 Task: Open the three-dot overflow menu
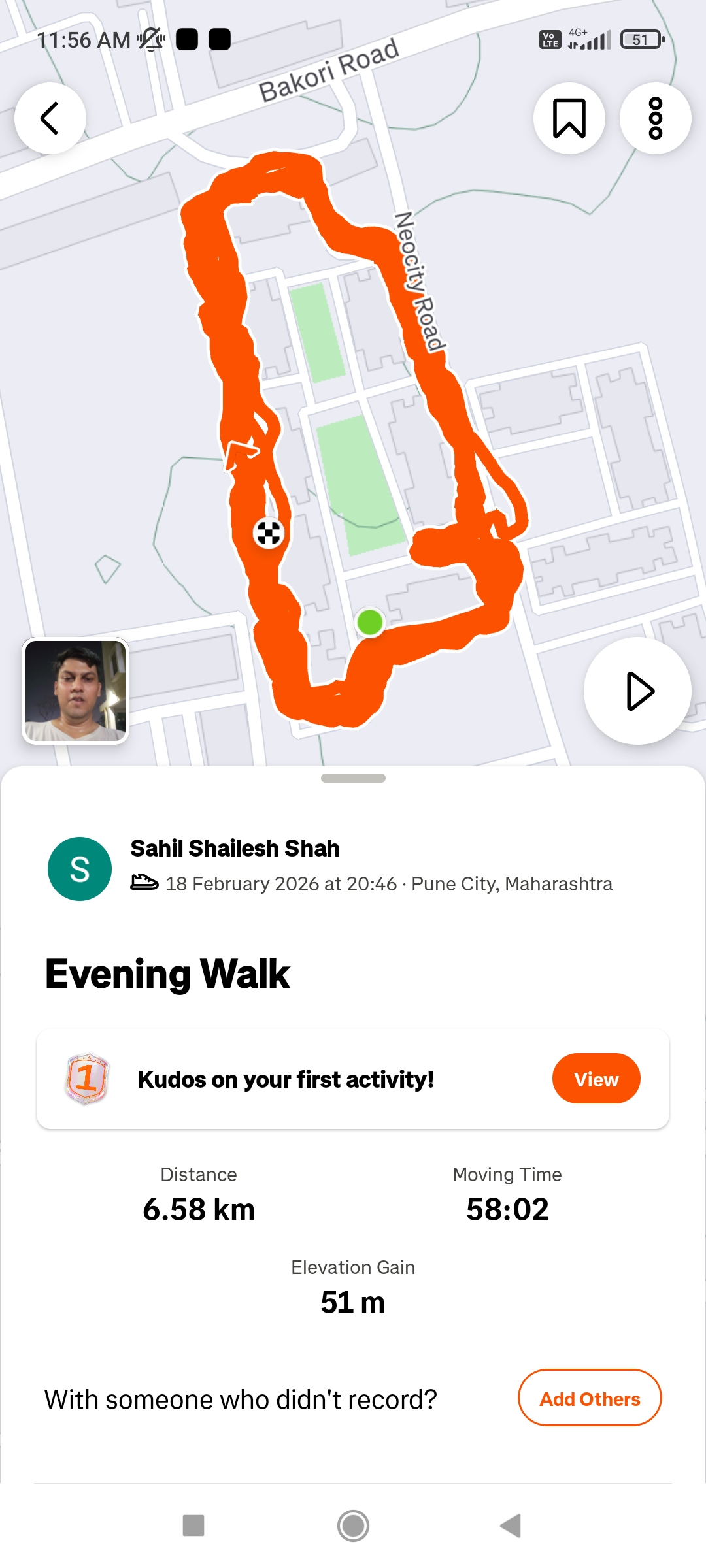655,118
